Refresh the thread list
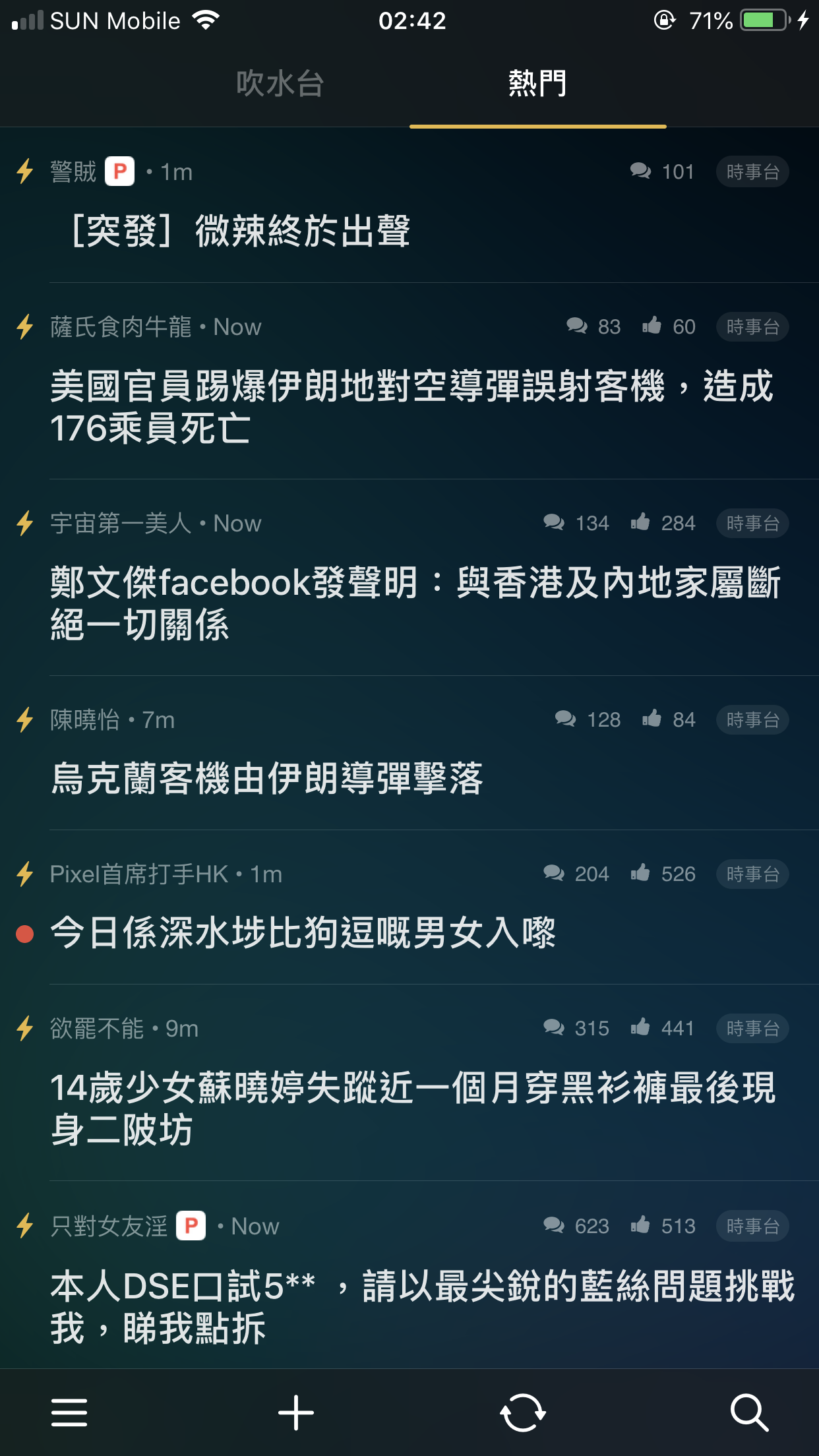Viewport: 819px width, 1456px height. (x=523, y=1412)
